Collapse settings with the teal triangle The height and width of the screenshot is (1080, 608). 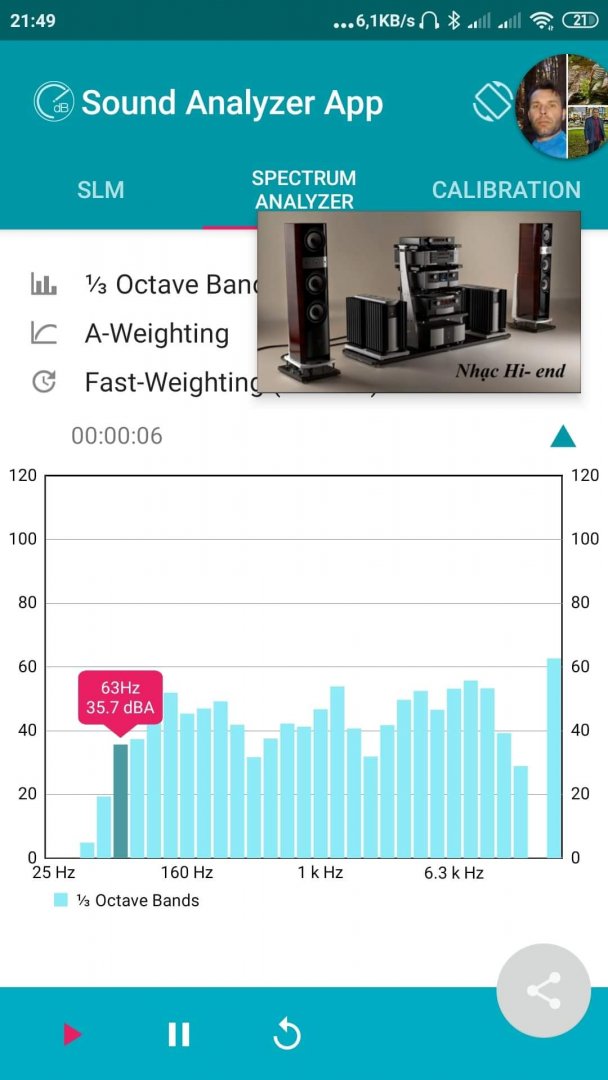(563, 436)
